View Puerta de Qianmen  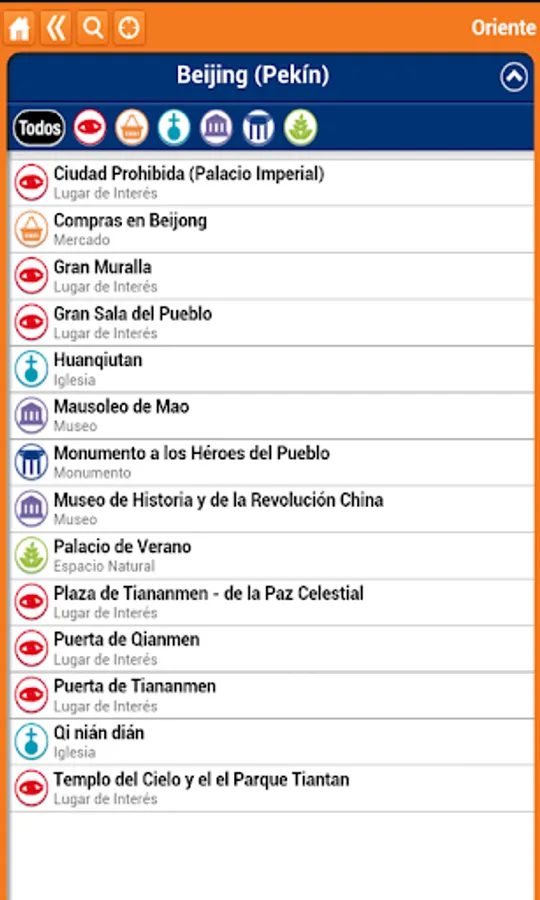click(x=271, y=649)
